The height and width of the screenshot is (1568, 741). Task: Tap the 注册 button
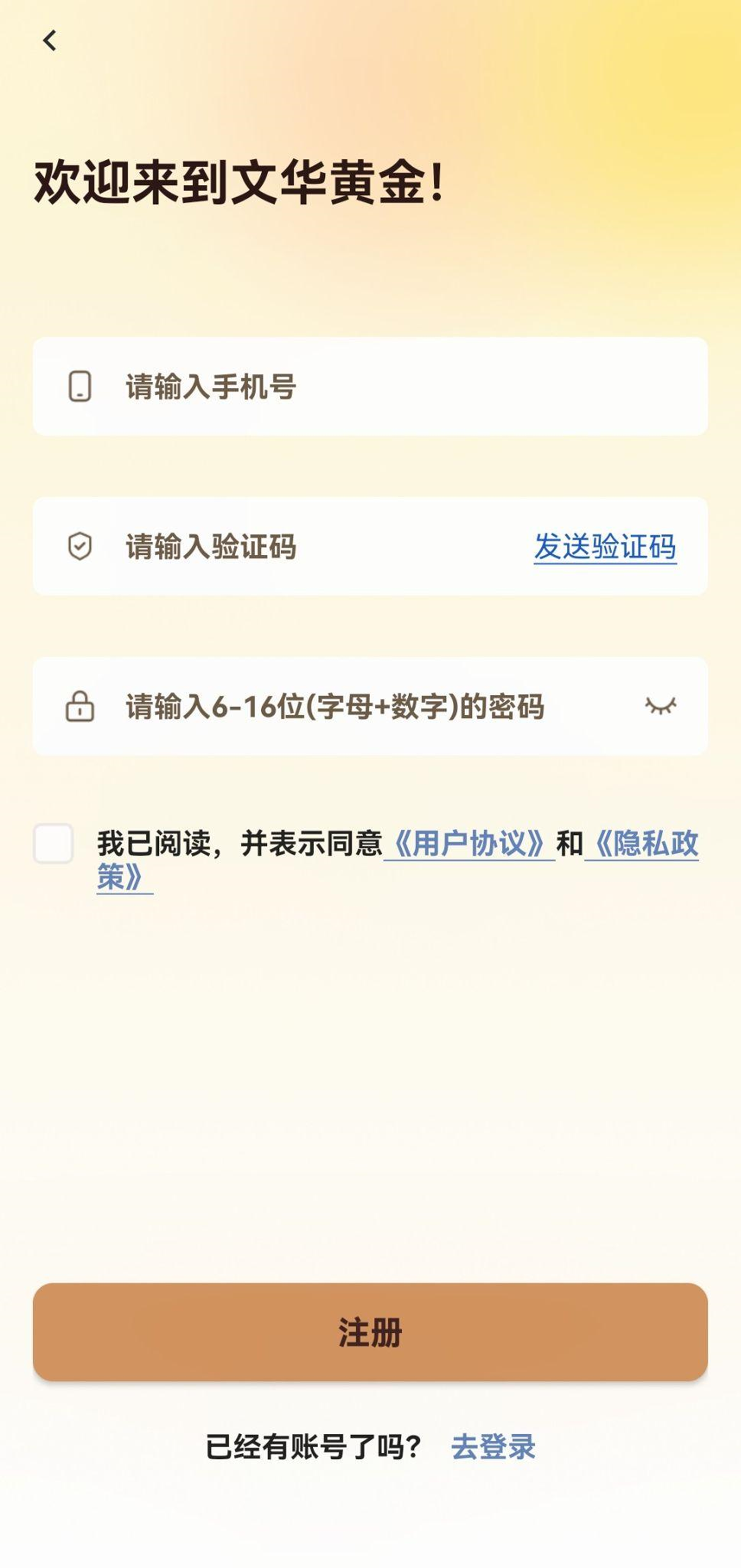[x=370, y=1332]
